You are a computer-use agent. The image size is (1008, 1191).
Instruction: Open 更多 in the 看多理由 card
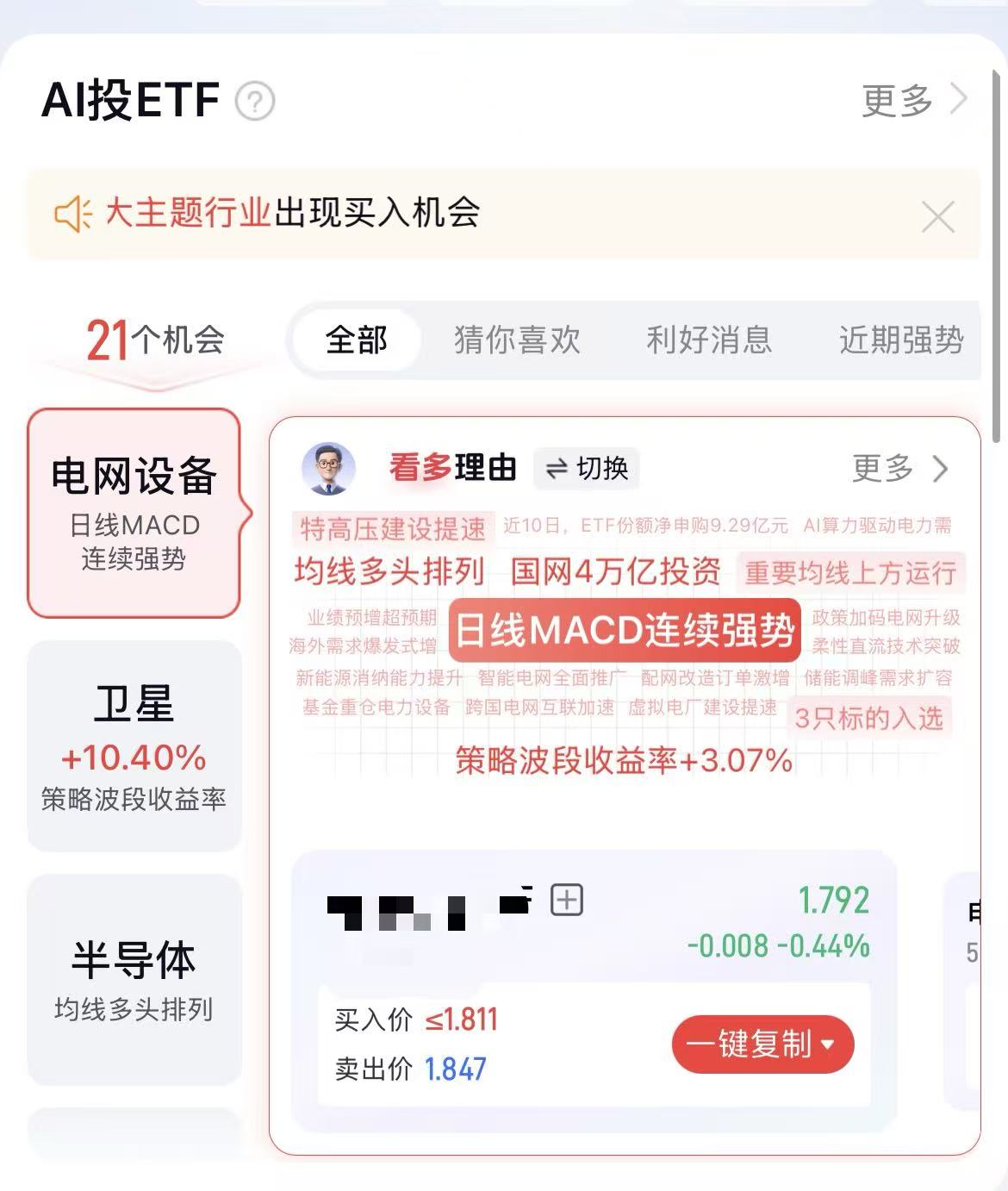900,468
